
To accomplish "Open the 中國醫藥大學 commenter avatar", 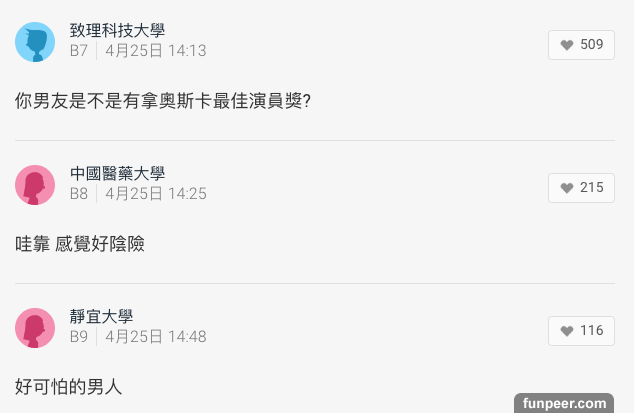I will [x=36, y=185].
